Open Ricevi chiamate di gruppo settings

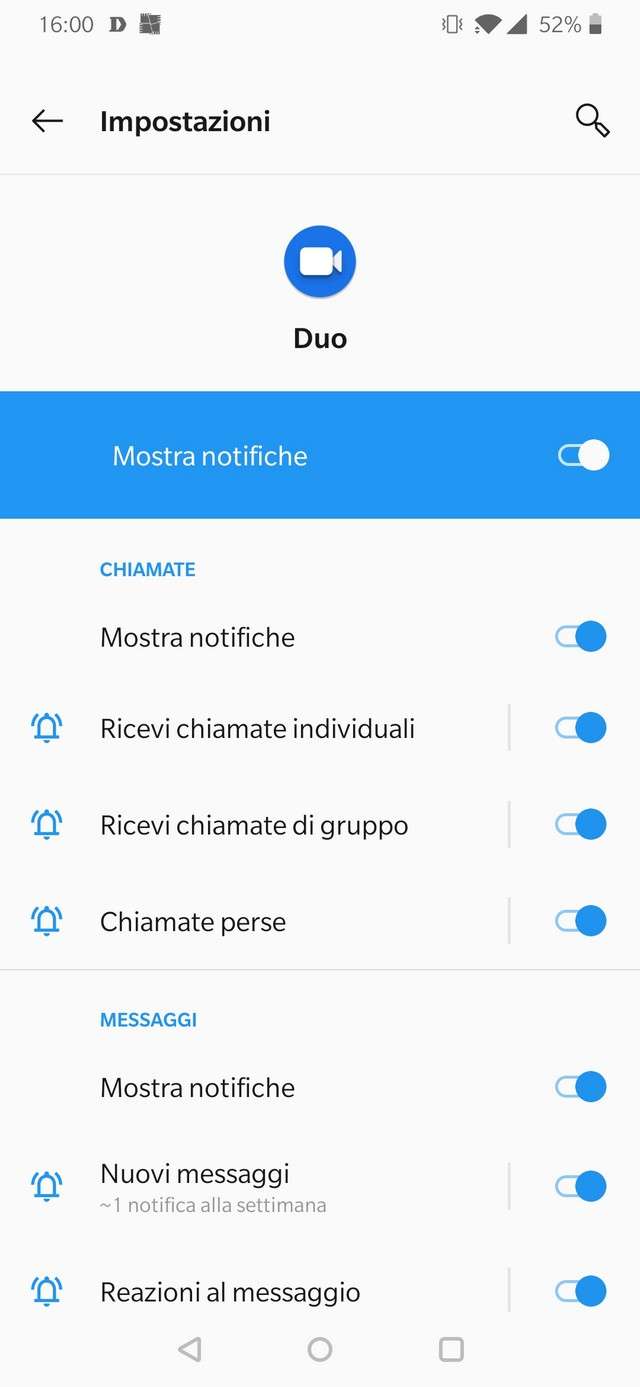point(254,825)
